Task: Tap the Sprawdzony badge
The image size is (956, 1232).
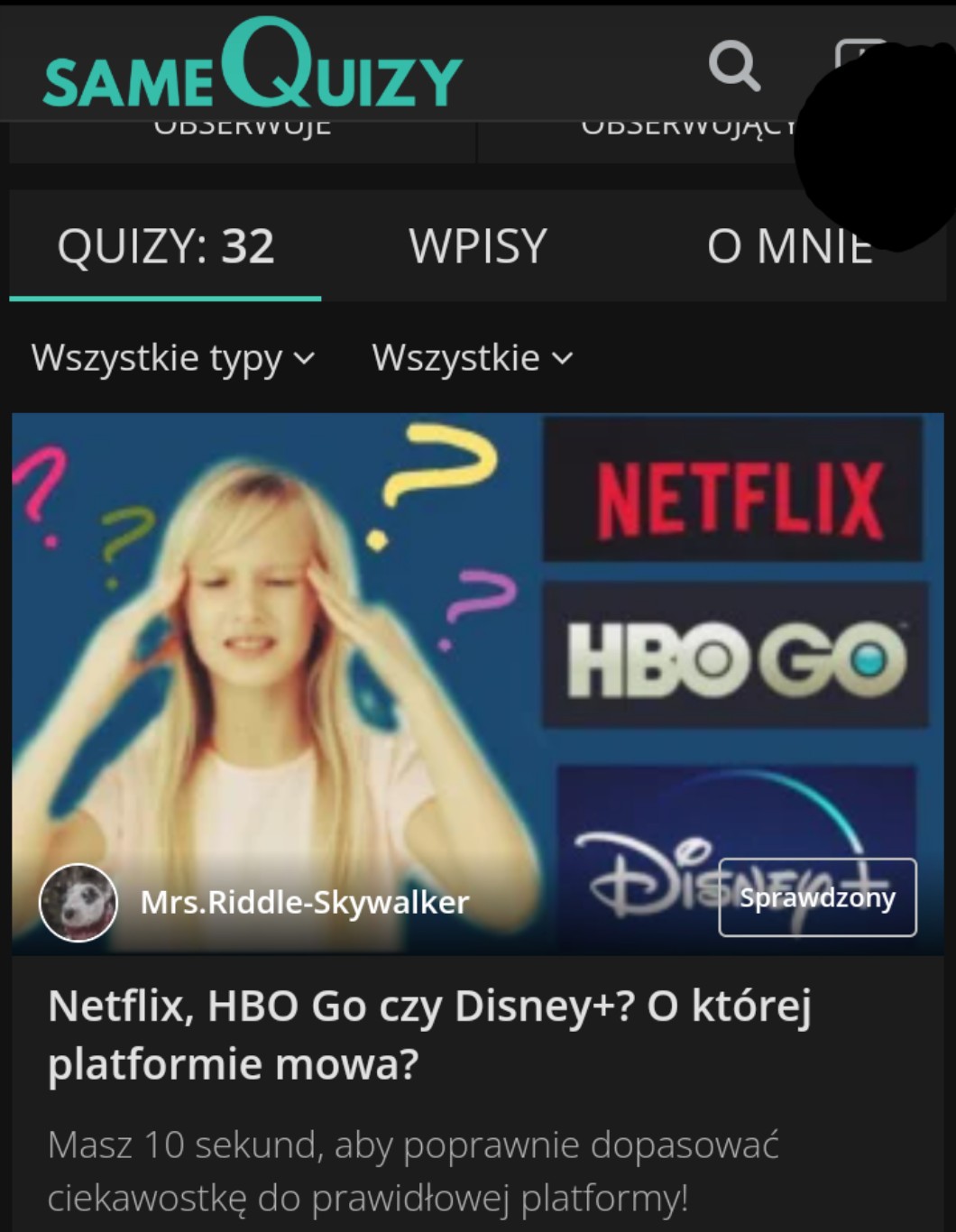Action: point(817,897)
